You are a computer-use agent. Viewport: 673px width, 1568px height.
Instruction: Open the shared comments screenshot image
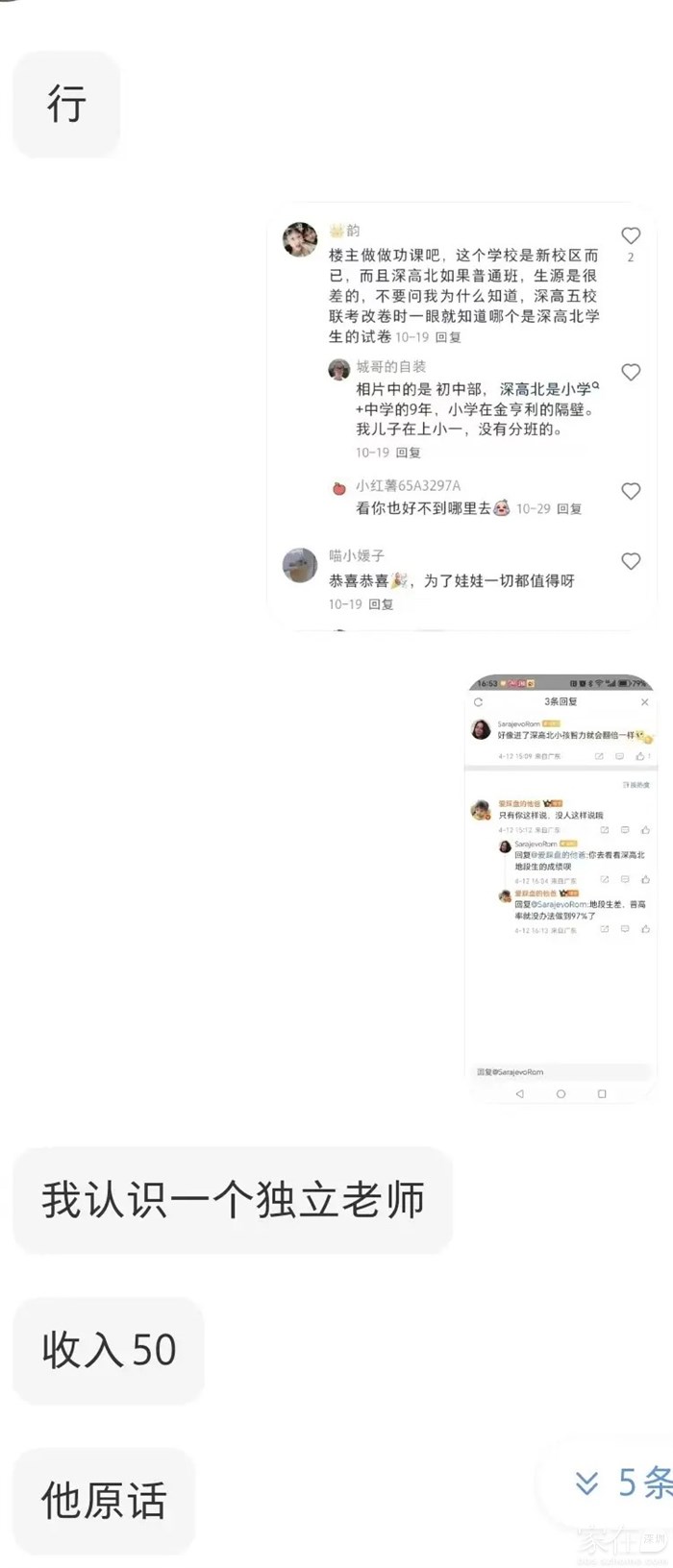461,418
